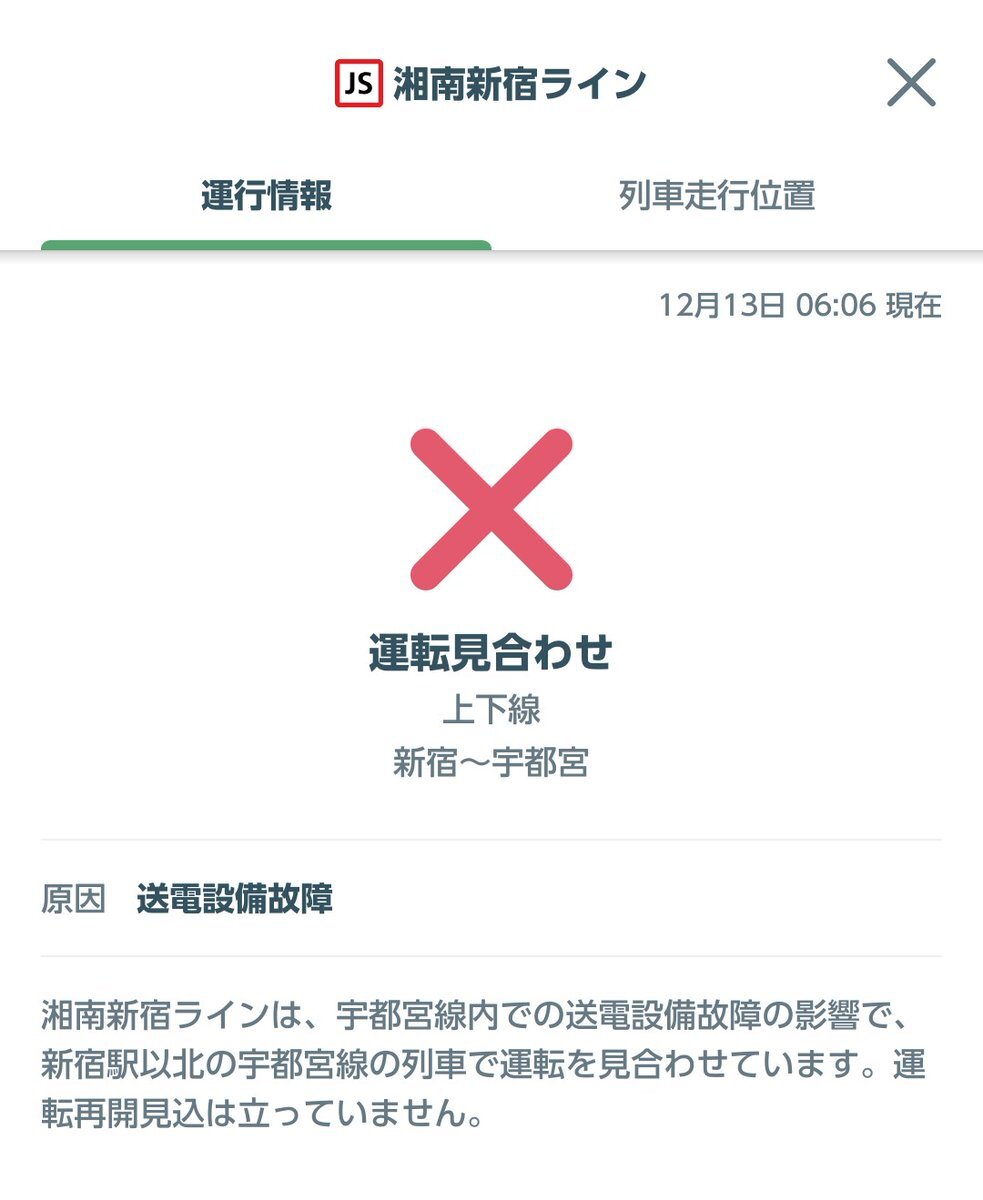Click the 湘南新宿ライン title text

(x=520, y=83)
